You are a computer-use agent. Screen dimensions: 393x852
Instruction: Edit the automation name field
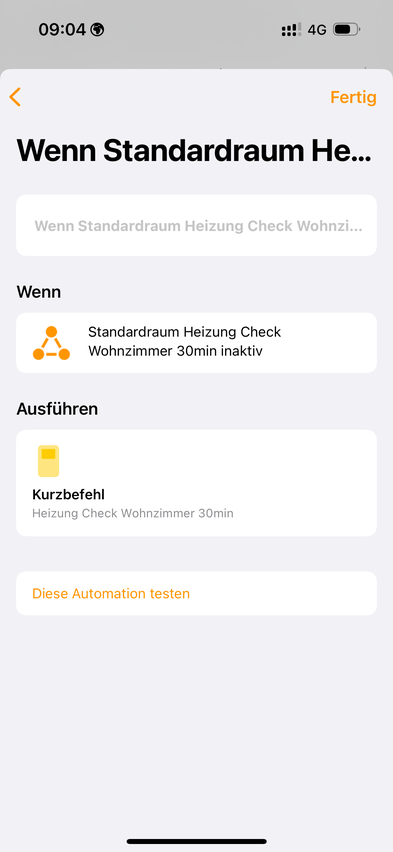coord(196,225)
